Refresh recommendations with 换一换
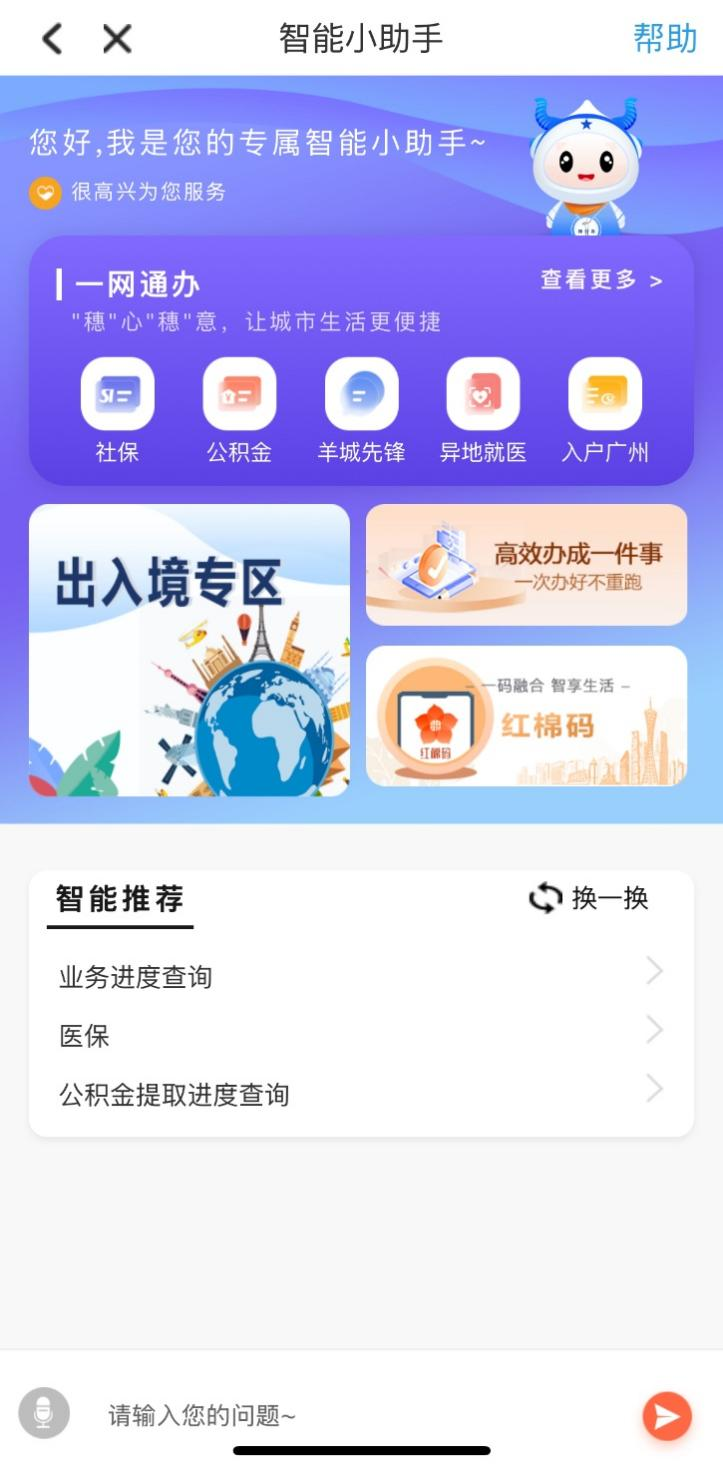 tap(589, 898)
